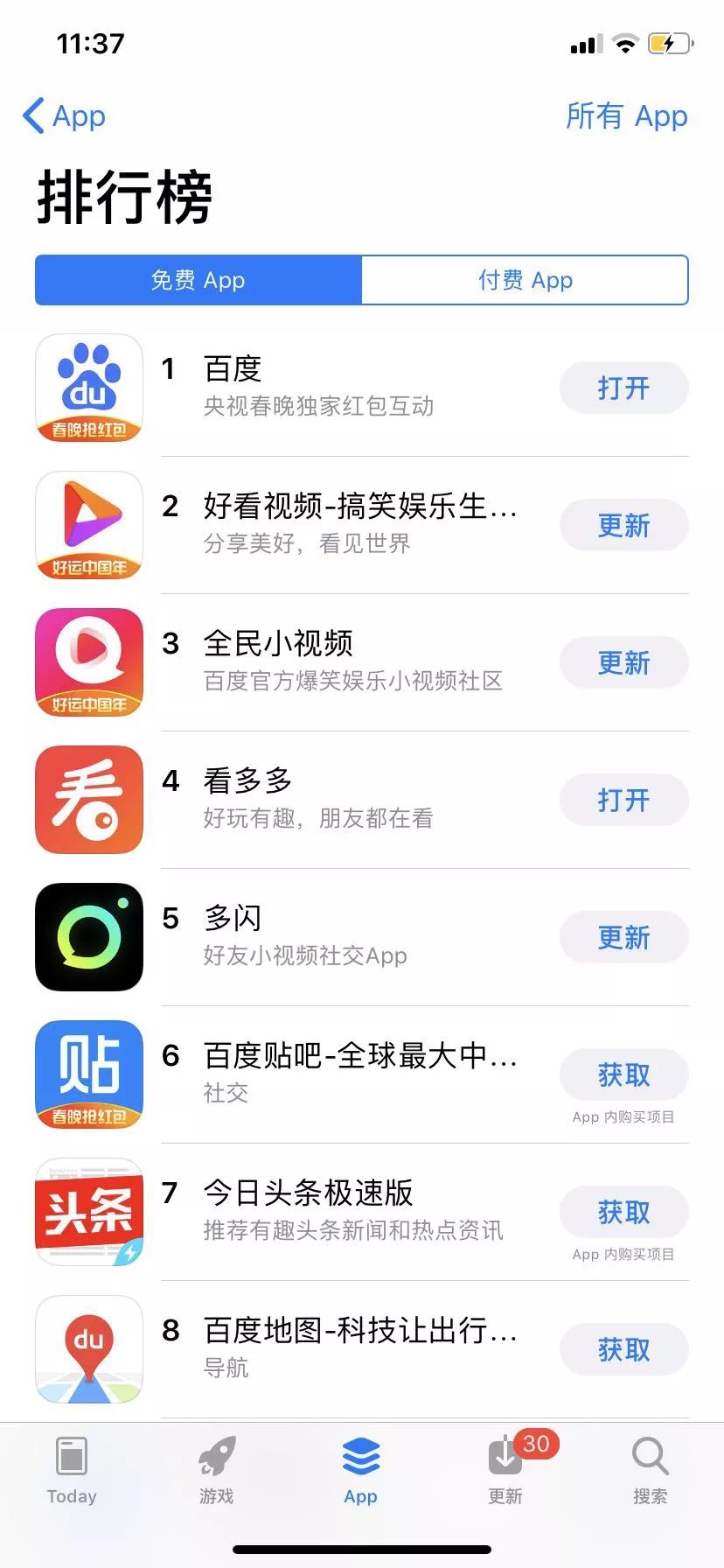Switch to the Today tab
The height and width of the screenshot is (1568, 724).
pyautogui.click(x=72, y=1470)
